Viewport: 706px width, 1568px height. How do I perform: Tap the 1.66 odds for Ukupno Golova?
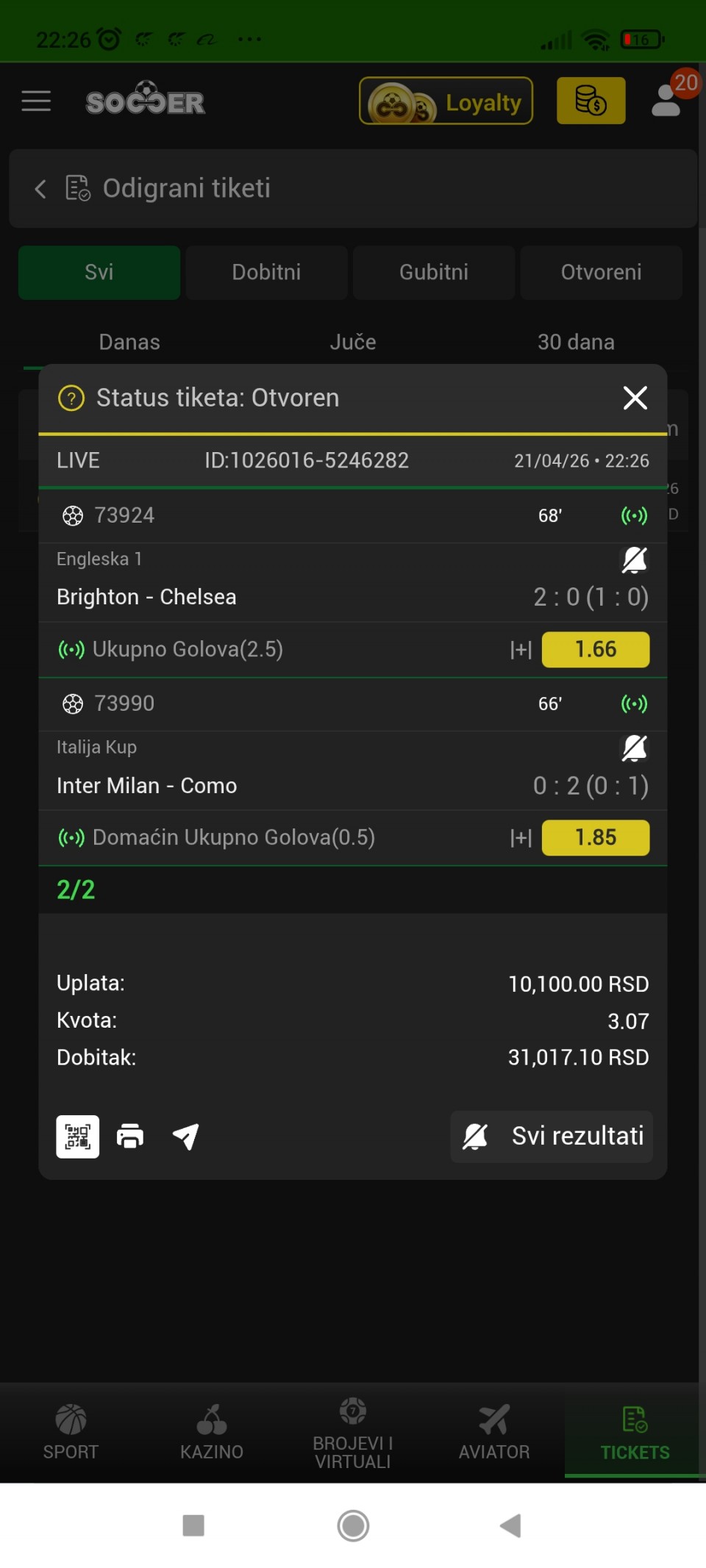click(x=595, y=649)
